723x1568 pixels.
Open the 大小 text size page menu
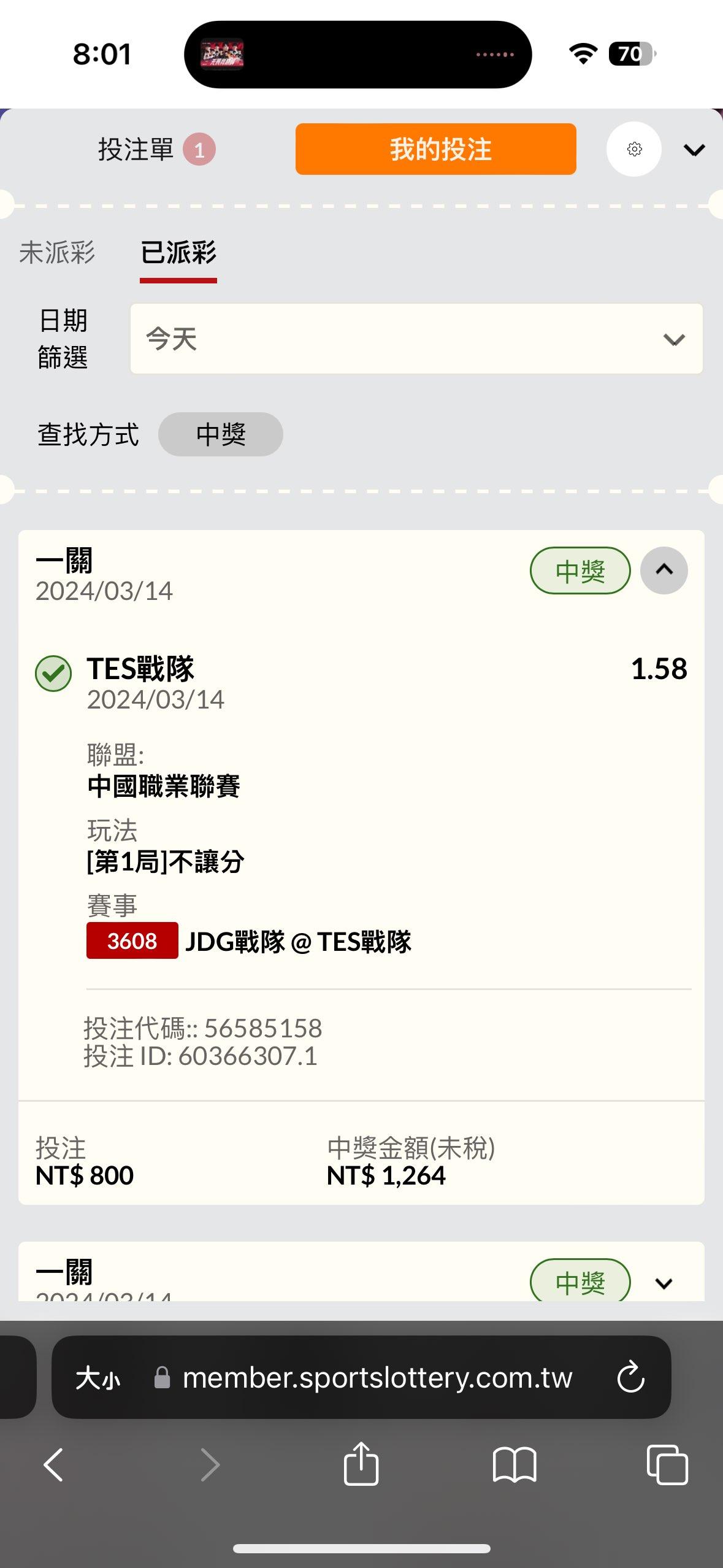[98, 1378]
